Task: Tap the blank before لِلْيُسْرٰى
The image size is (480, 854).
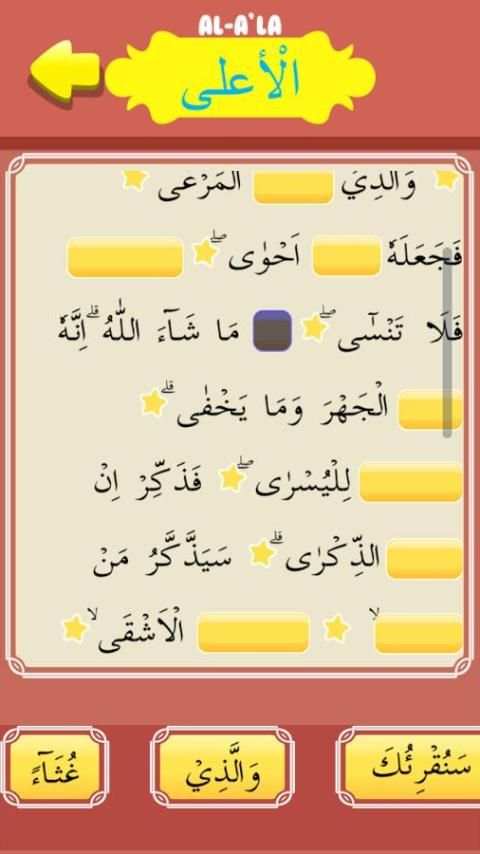Action: [x=411, y=483]
